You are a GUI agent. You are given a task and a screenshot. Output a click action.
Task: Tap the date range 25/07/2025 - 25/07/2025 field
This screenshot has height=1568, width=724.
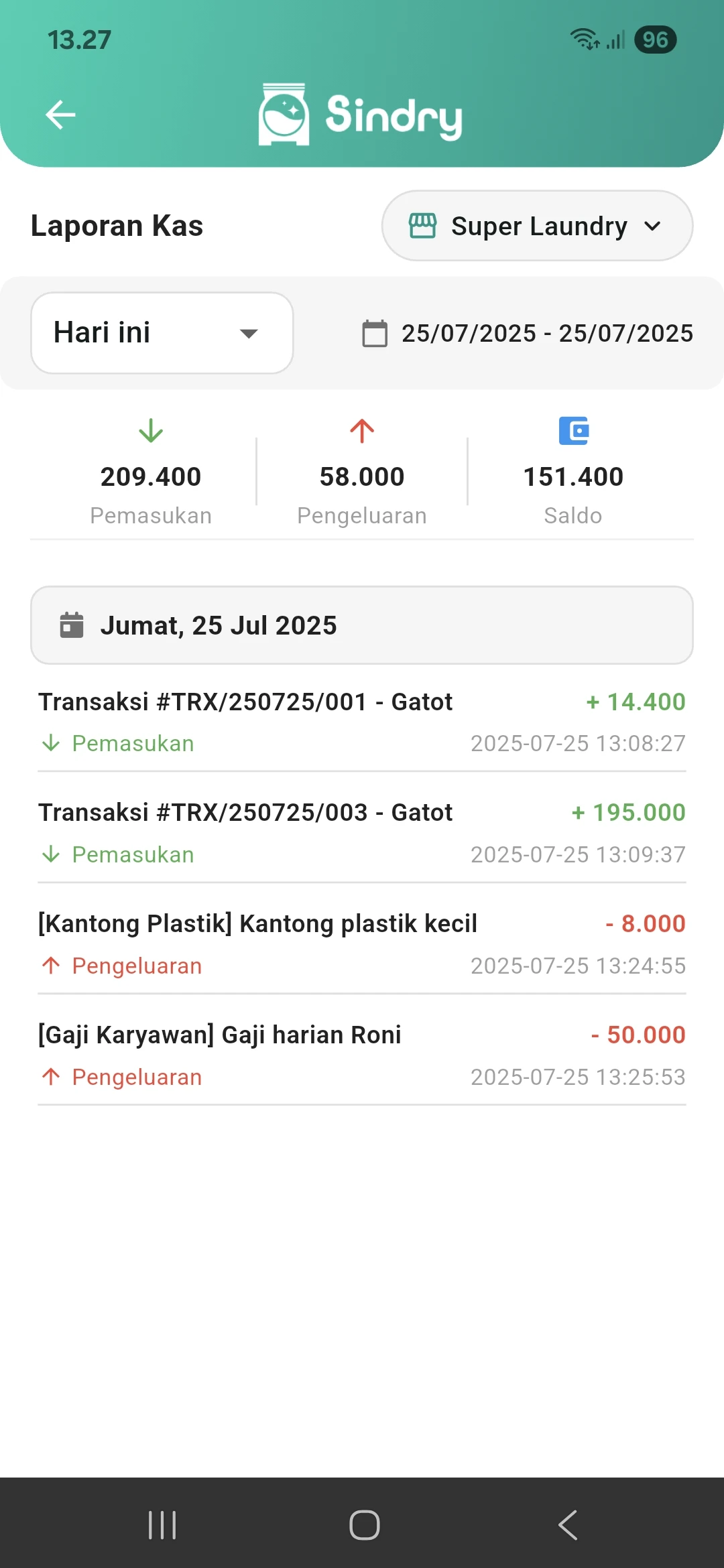coord(546,333)
